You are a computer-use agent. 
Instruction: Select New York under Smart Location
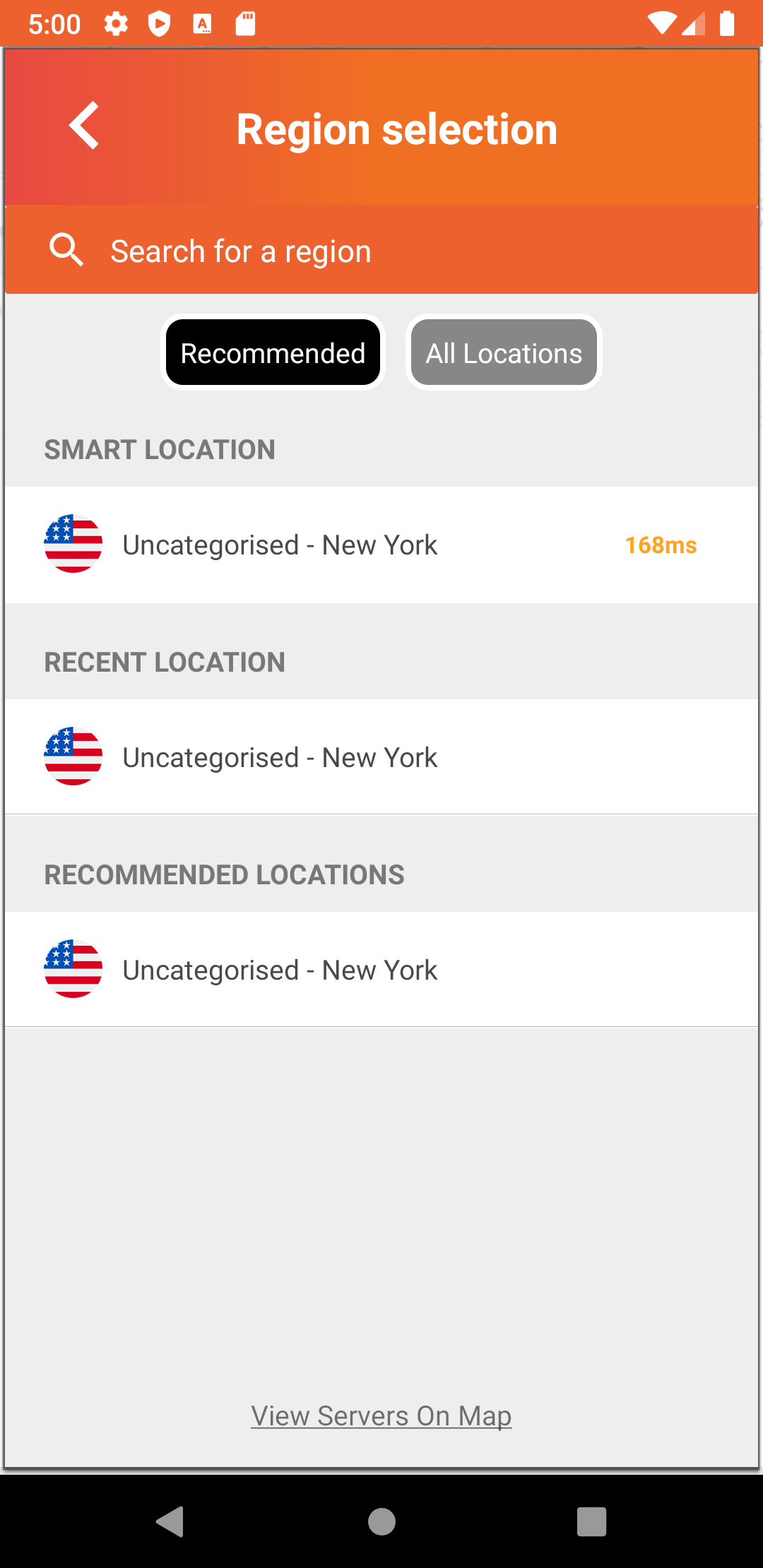pos(381,545)
